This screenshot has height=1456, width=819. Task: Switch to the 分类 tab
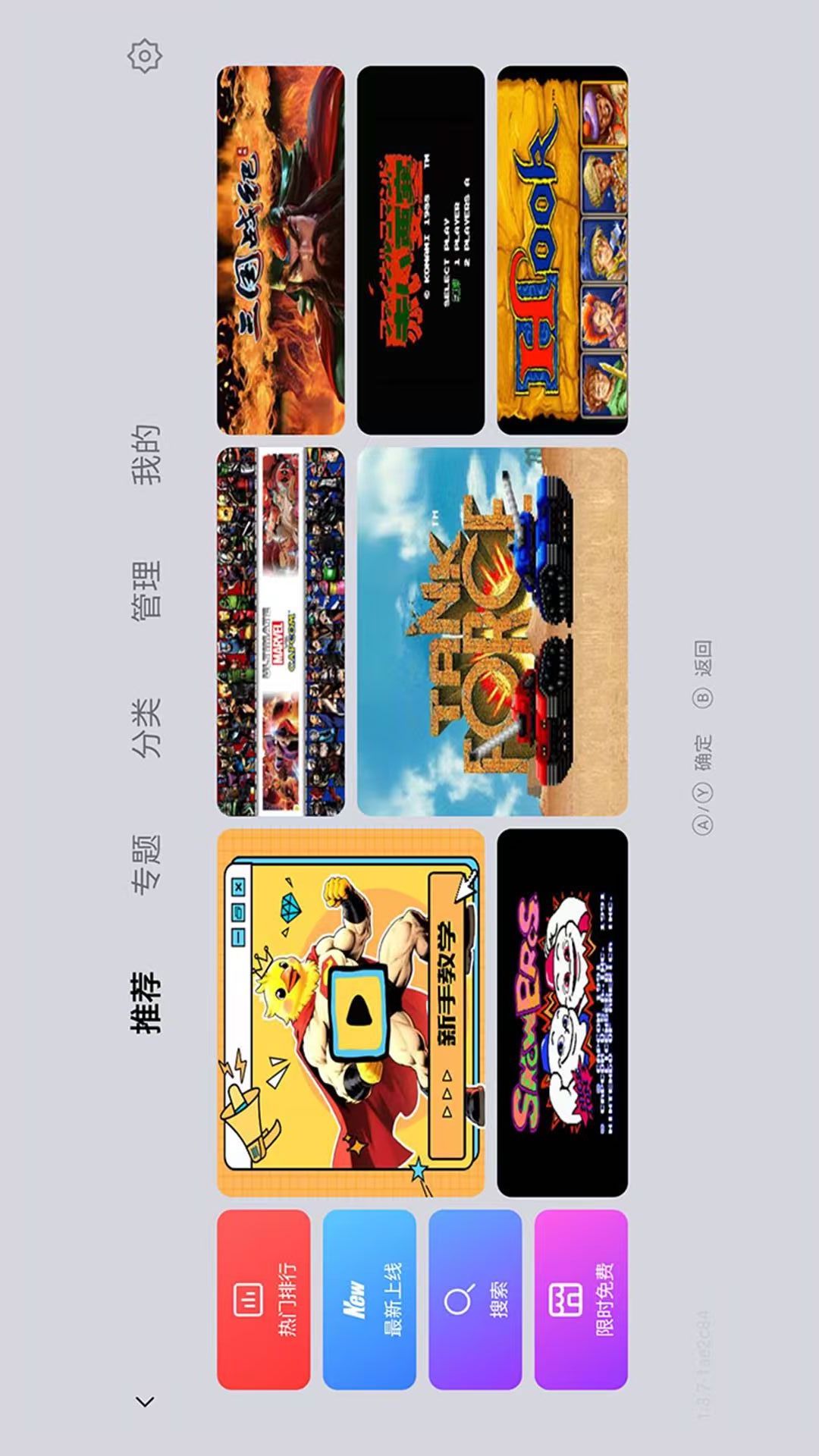[146, 728]
